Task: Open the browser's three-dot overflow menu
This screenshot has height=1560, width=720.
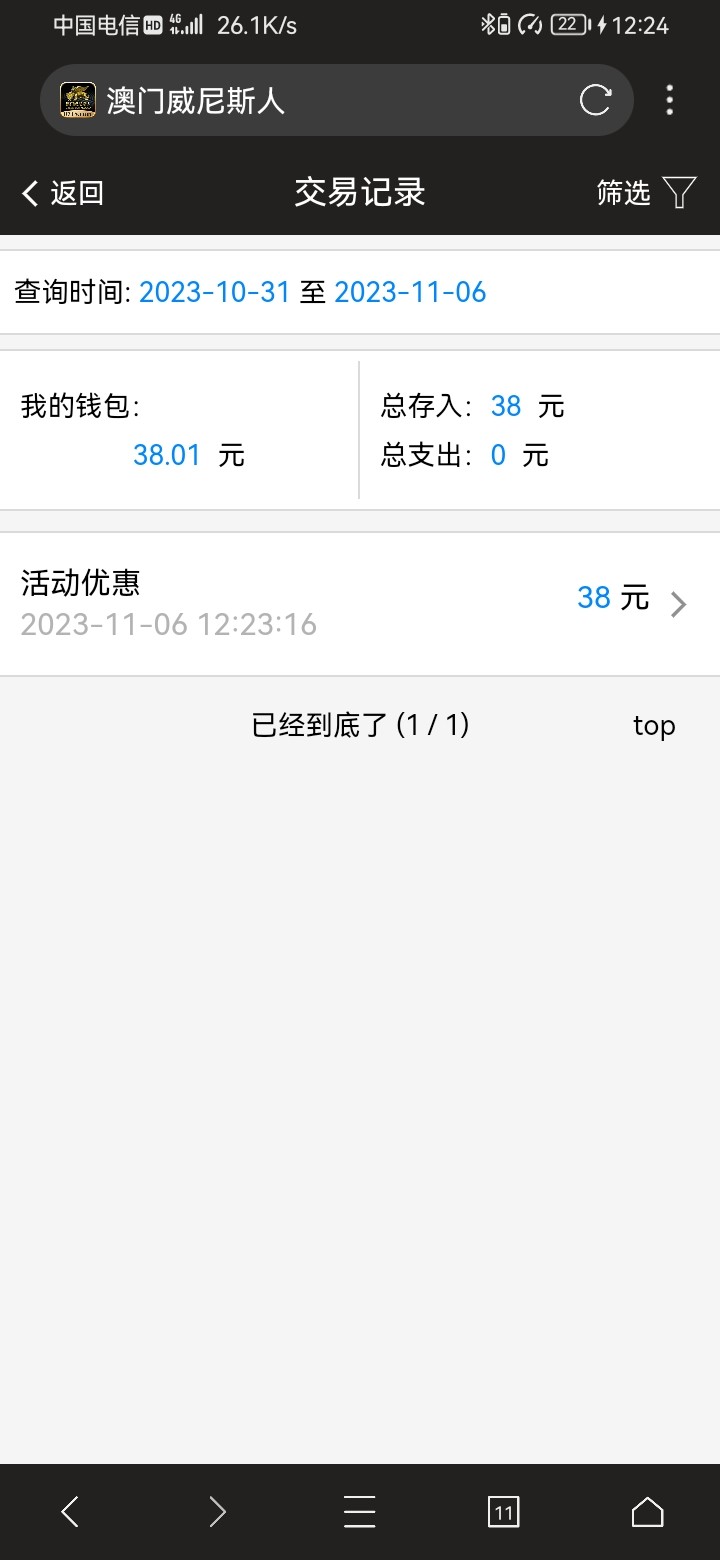Action: [x=669, y=100]
